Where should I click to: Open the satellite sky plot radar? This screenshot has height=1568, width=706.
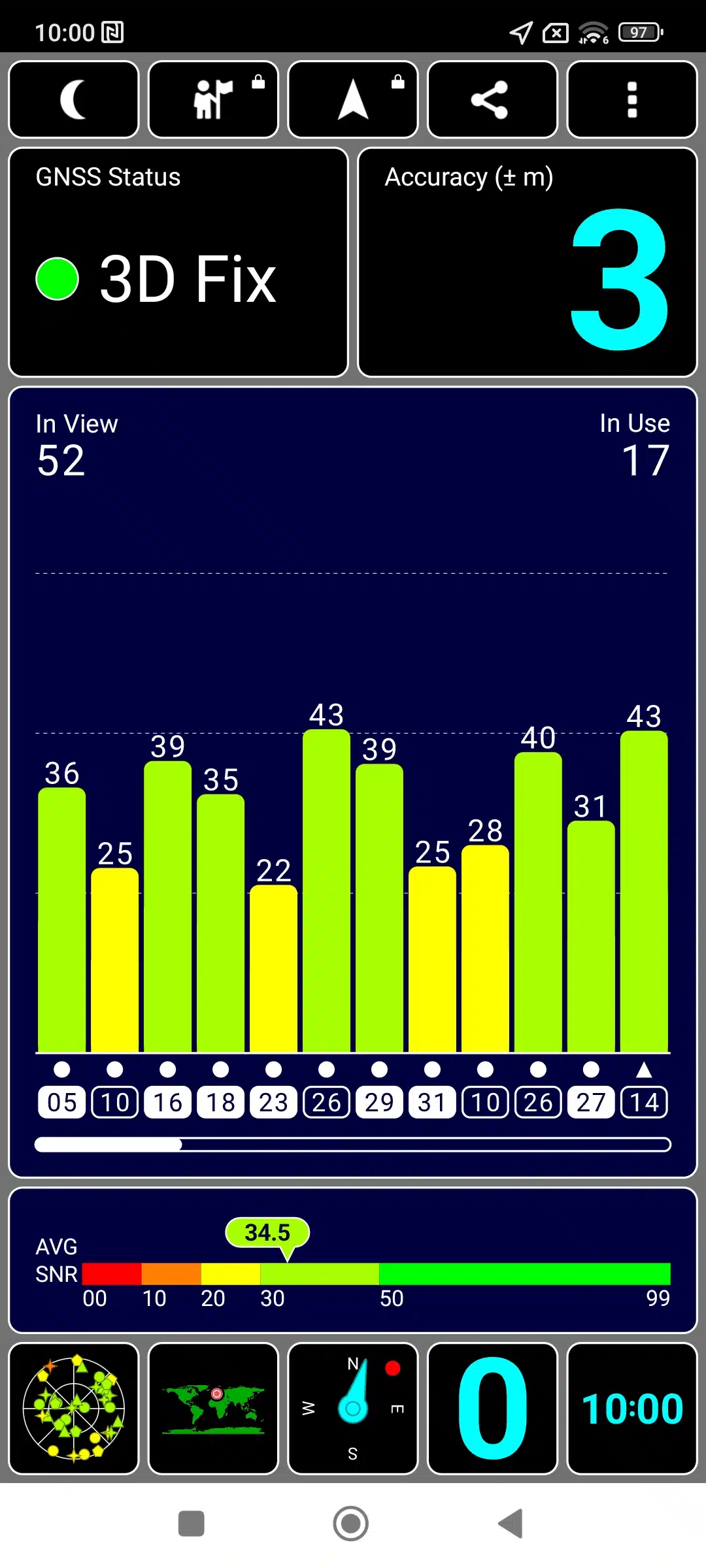tap(74, 1409)
